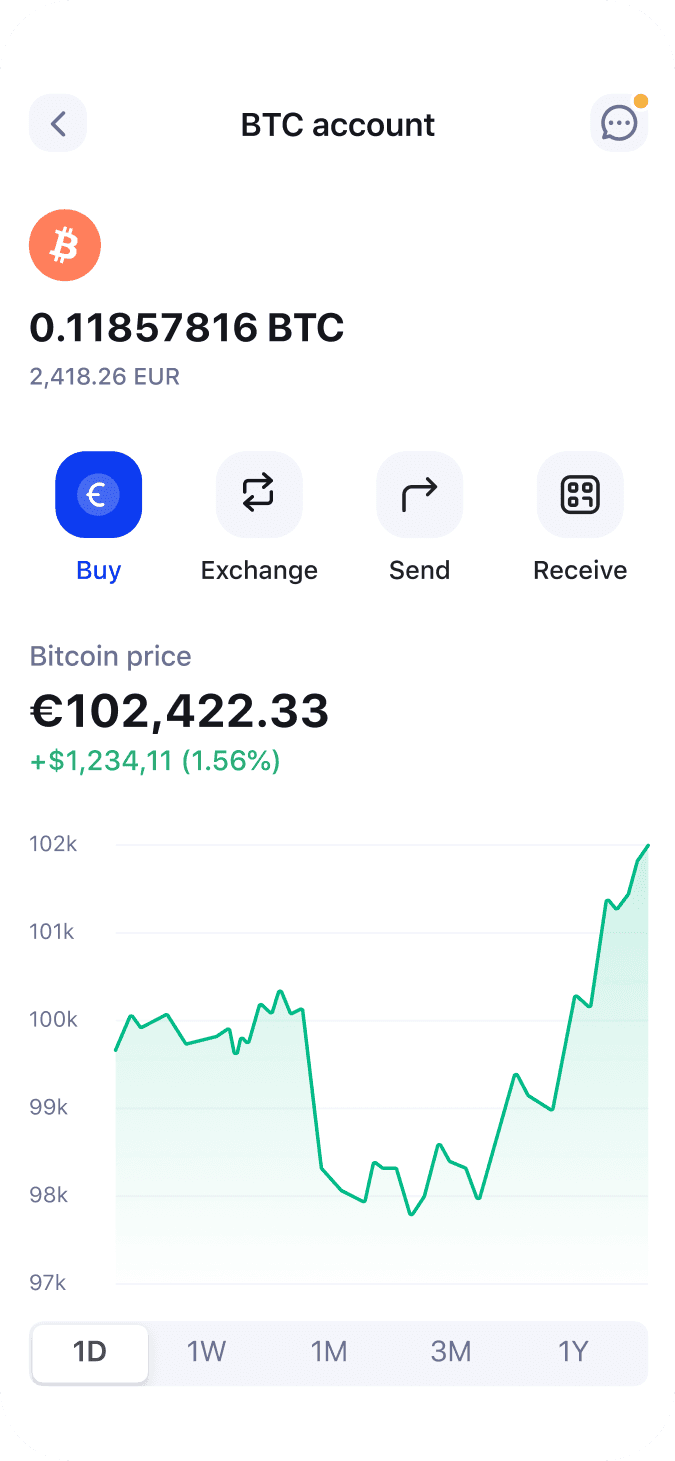Switch the chart to 1W
The width and height of the screenshot is (675, 1461).
click(x=207, y=1352)
